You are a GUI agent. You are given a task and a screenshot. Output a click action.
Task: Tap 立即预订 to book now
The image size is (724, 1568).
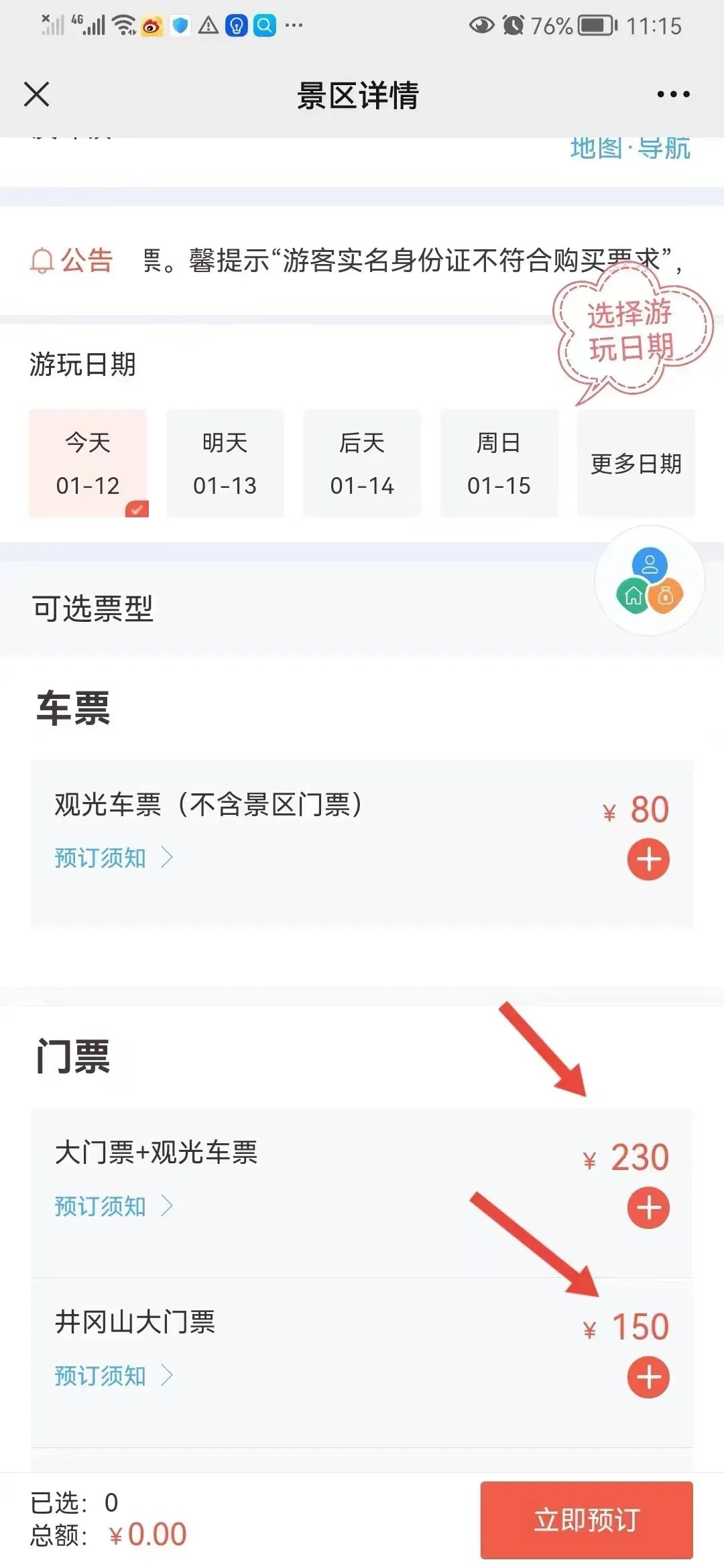pyautogui.click(x=587, y=1520)
